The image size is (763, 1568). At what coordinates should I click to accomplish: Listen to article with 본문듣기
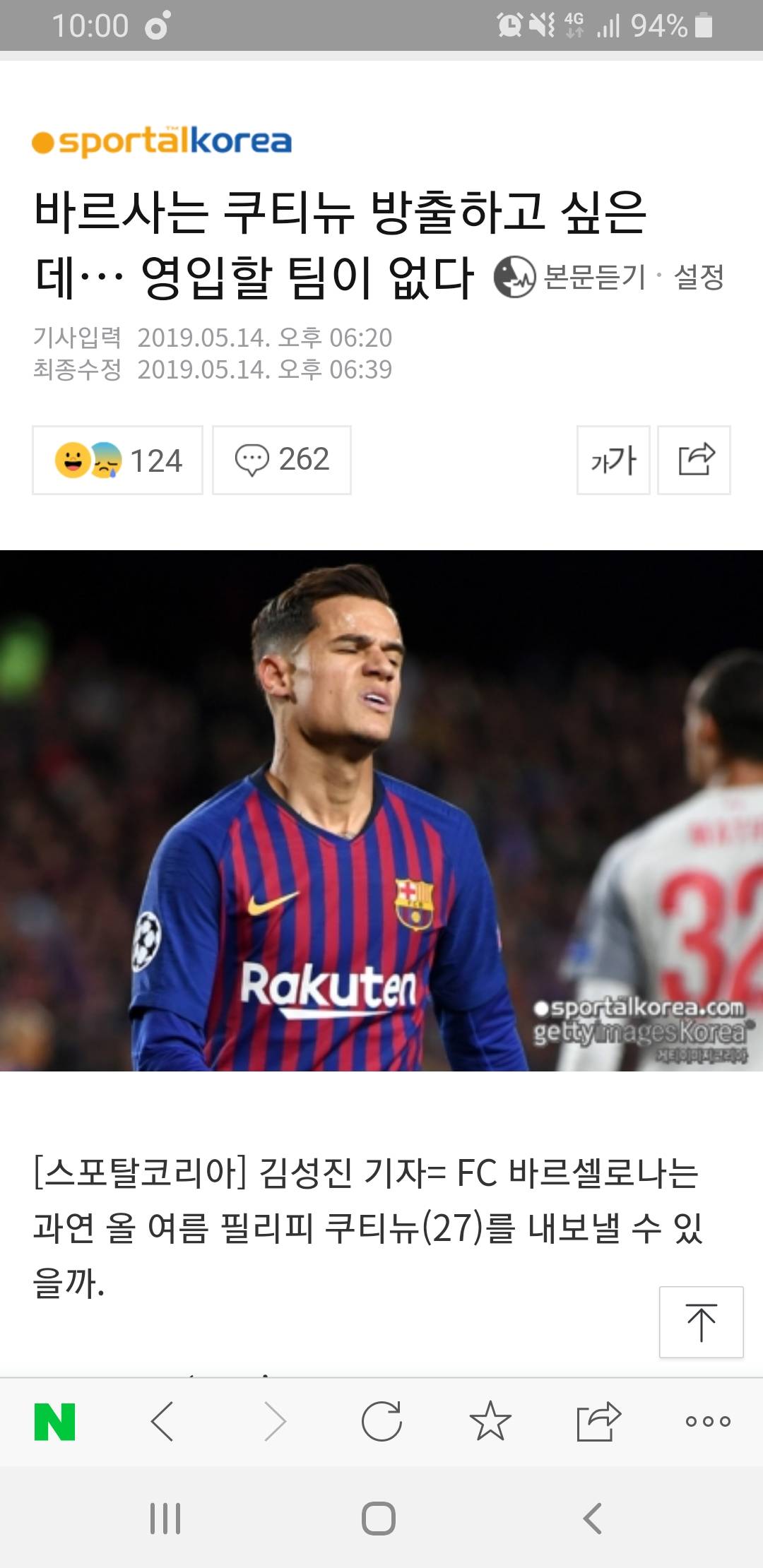[571, 277]
